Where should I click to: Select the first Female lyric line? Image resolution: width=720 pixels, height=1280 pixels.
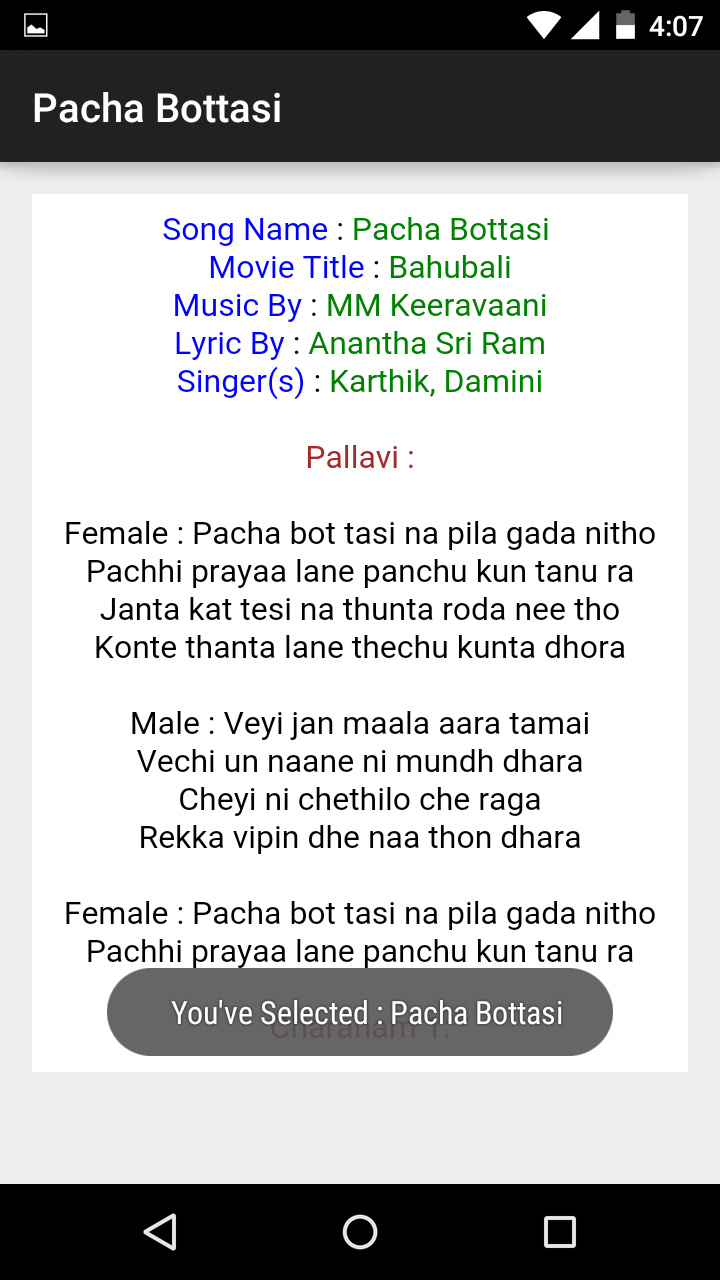coord(360,533)
